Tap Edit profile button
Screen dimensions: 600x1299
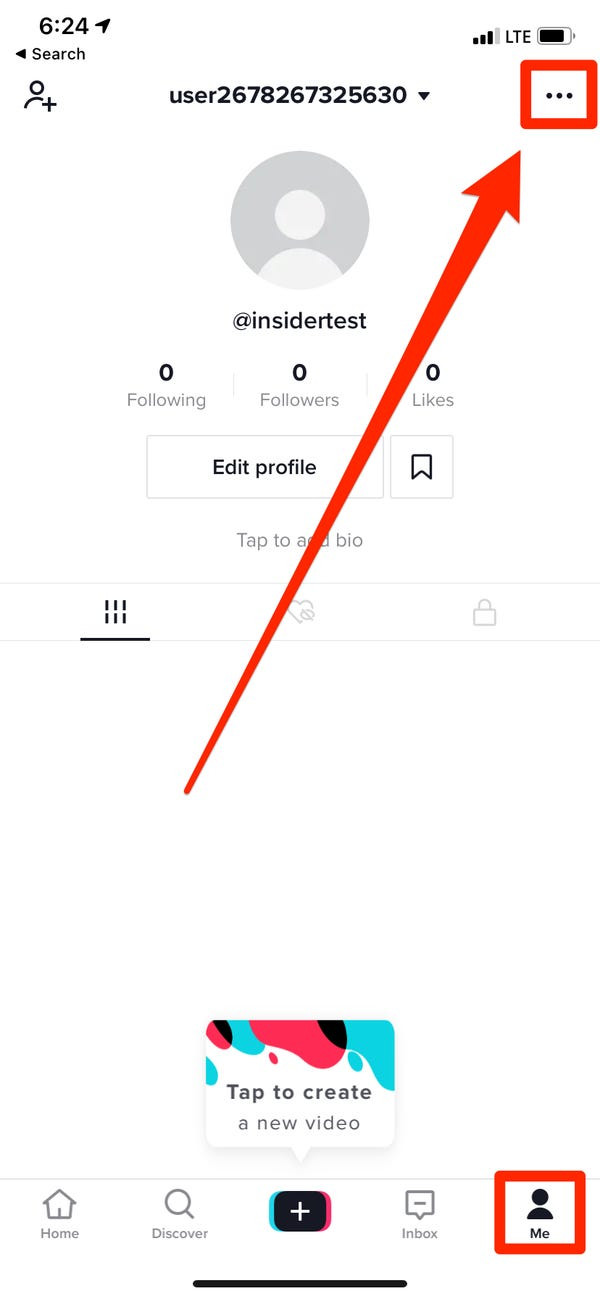[x=265, y=467]
